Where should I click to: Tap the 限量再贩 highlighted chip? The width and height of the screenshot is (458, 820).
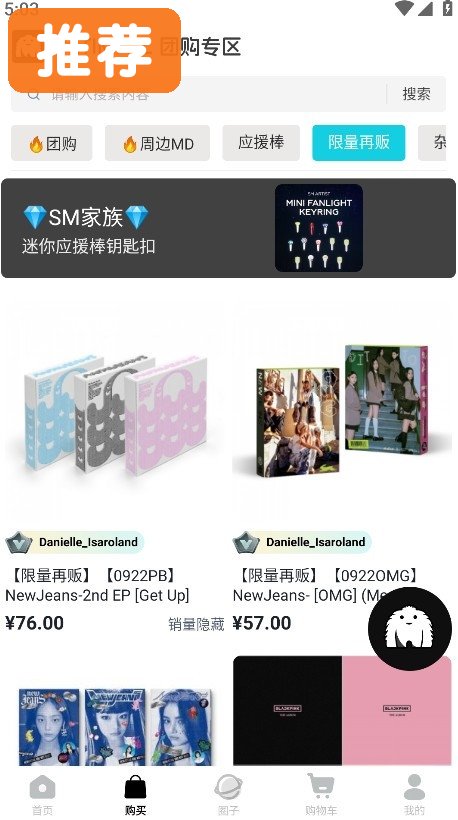pyautogui.click(x=359, y=143)
